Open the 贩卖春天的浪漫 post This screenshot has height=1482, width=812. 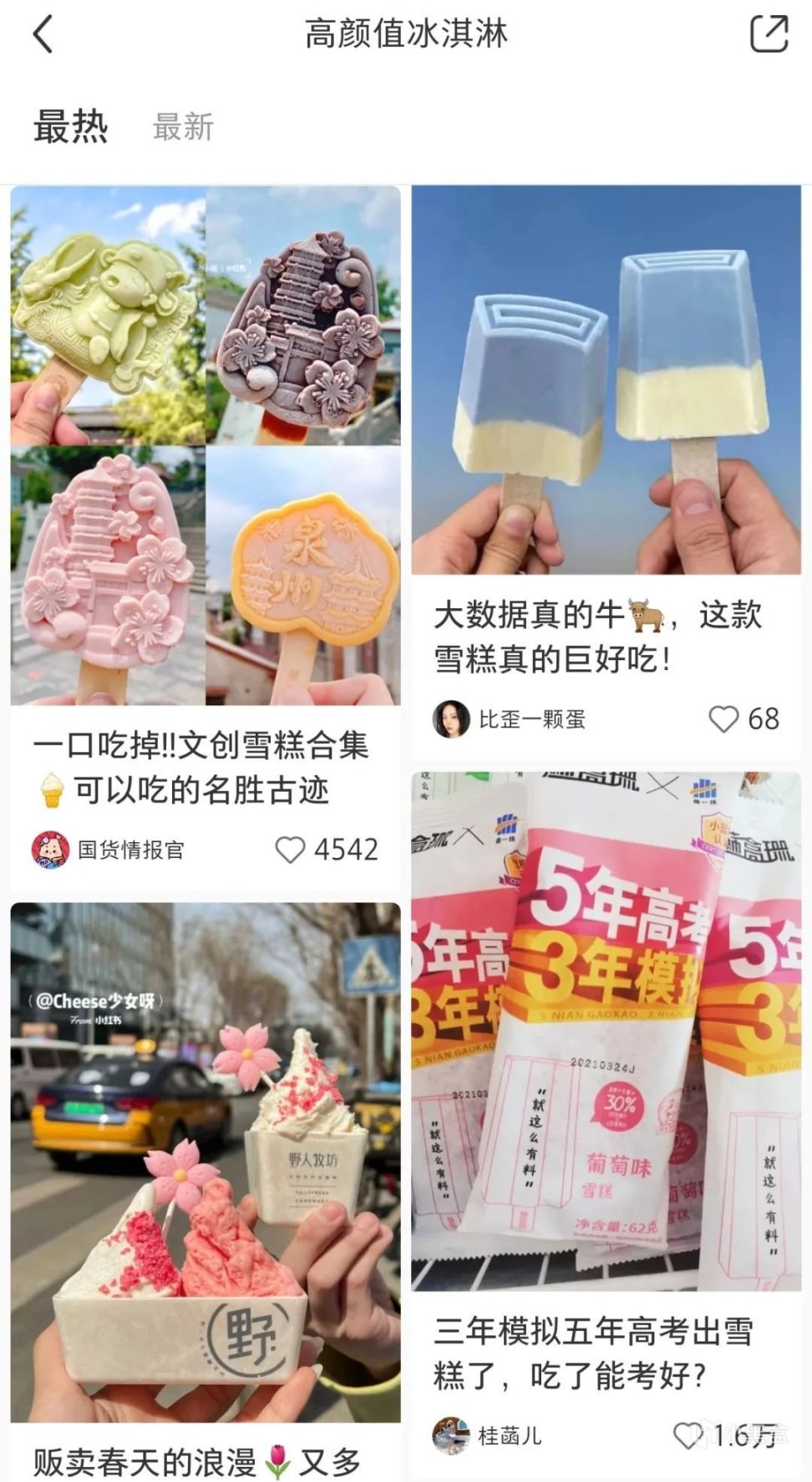(x=206, y=1161)
